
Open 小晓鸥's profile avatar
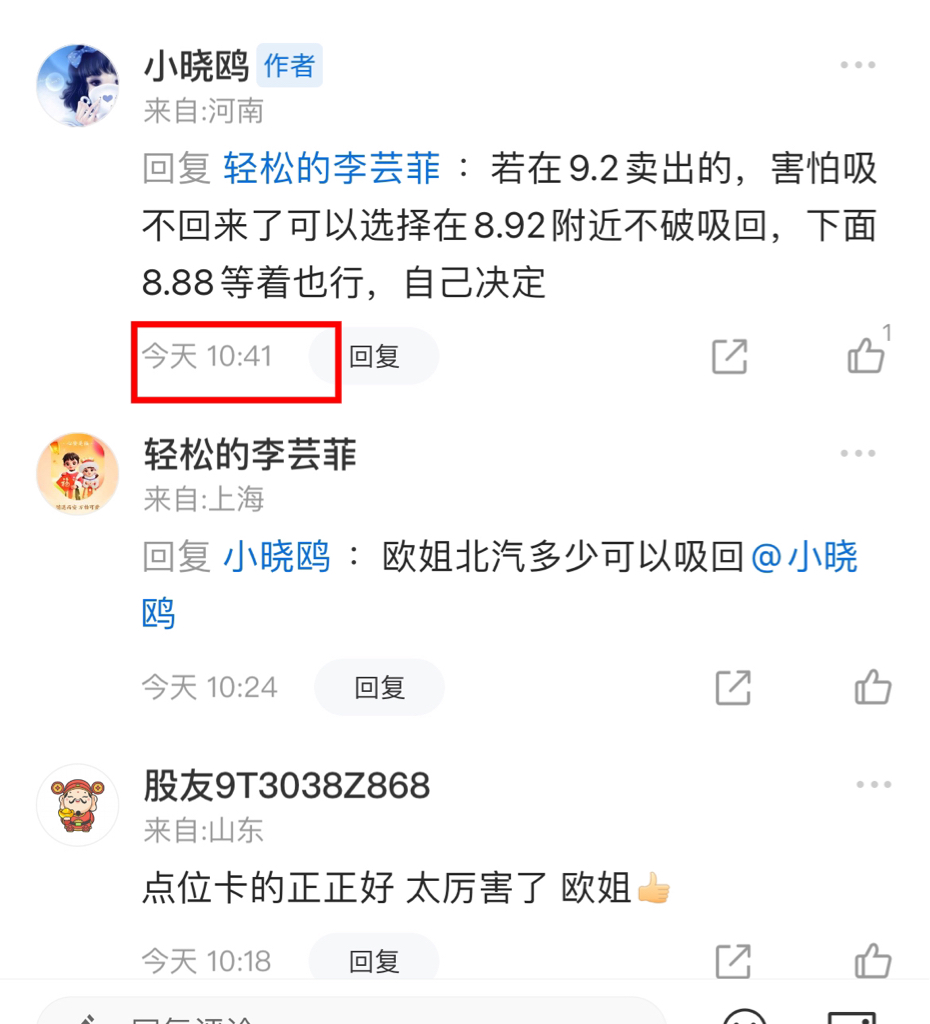(x=77, y=85)
